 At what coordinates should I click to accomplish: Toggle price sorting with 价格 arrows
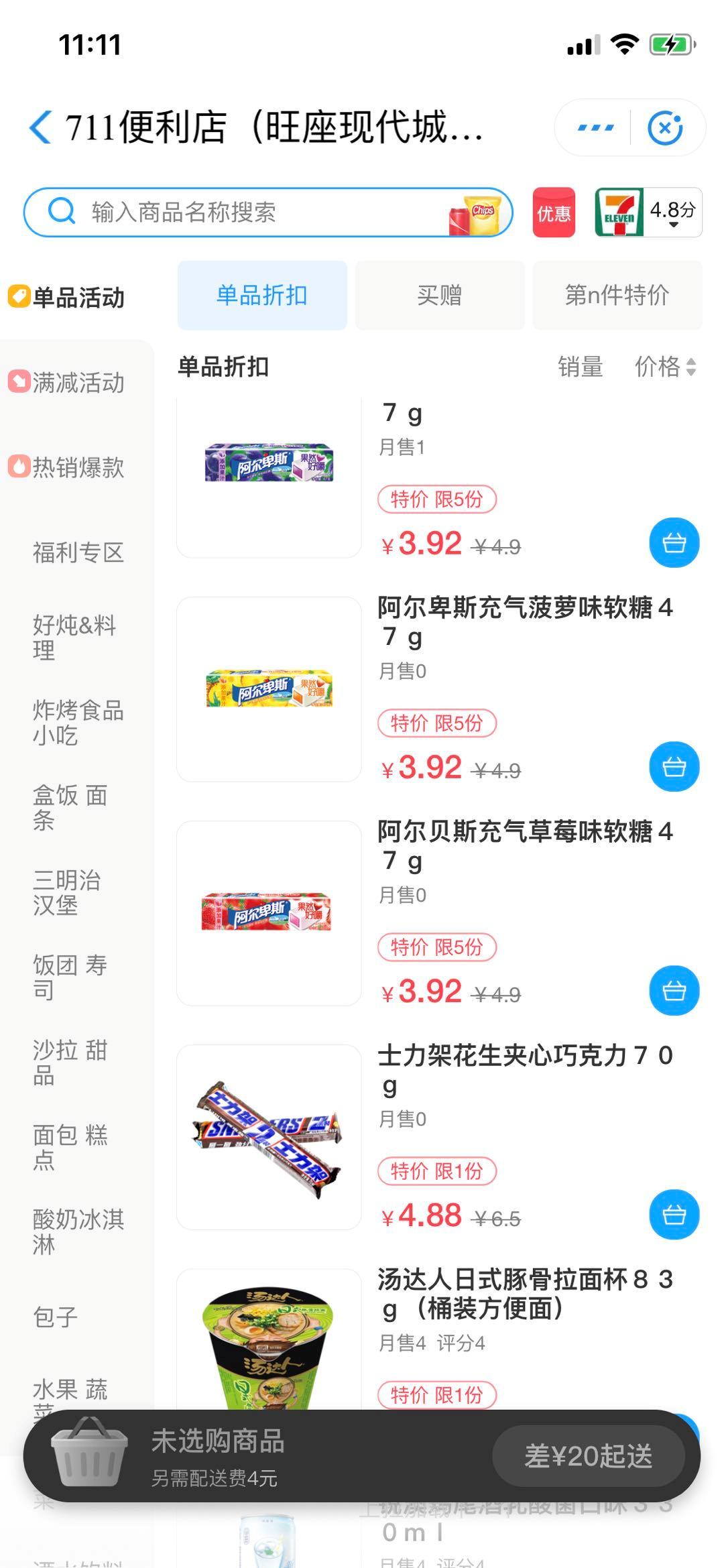[x=694, y=367]
